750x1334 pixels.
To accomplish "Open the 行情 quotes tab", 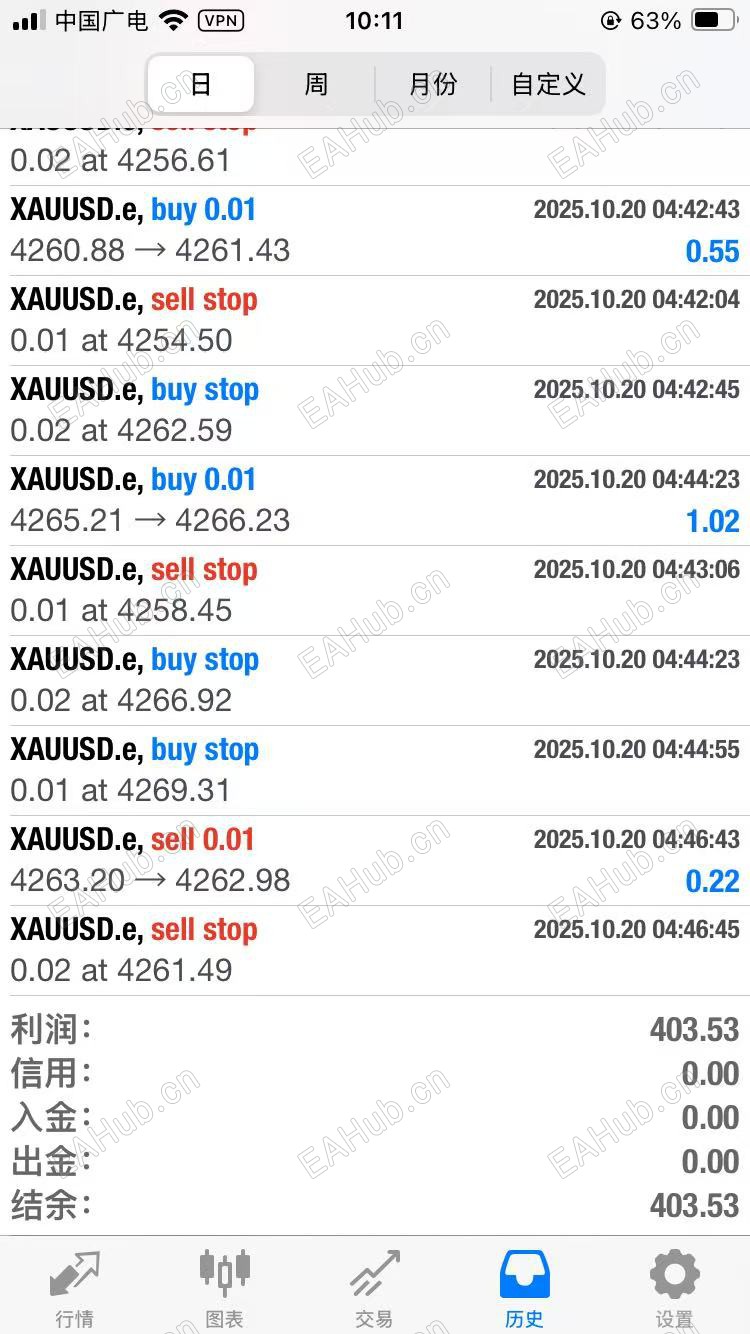I will (75, 1287).
